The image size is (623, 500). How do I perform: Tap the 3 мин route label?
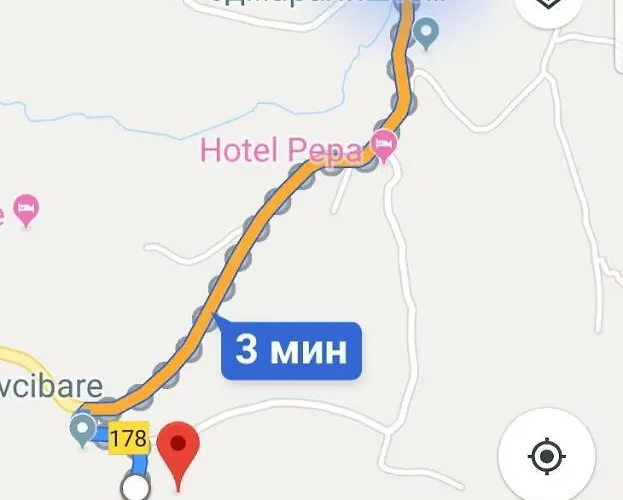point(291,350)
